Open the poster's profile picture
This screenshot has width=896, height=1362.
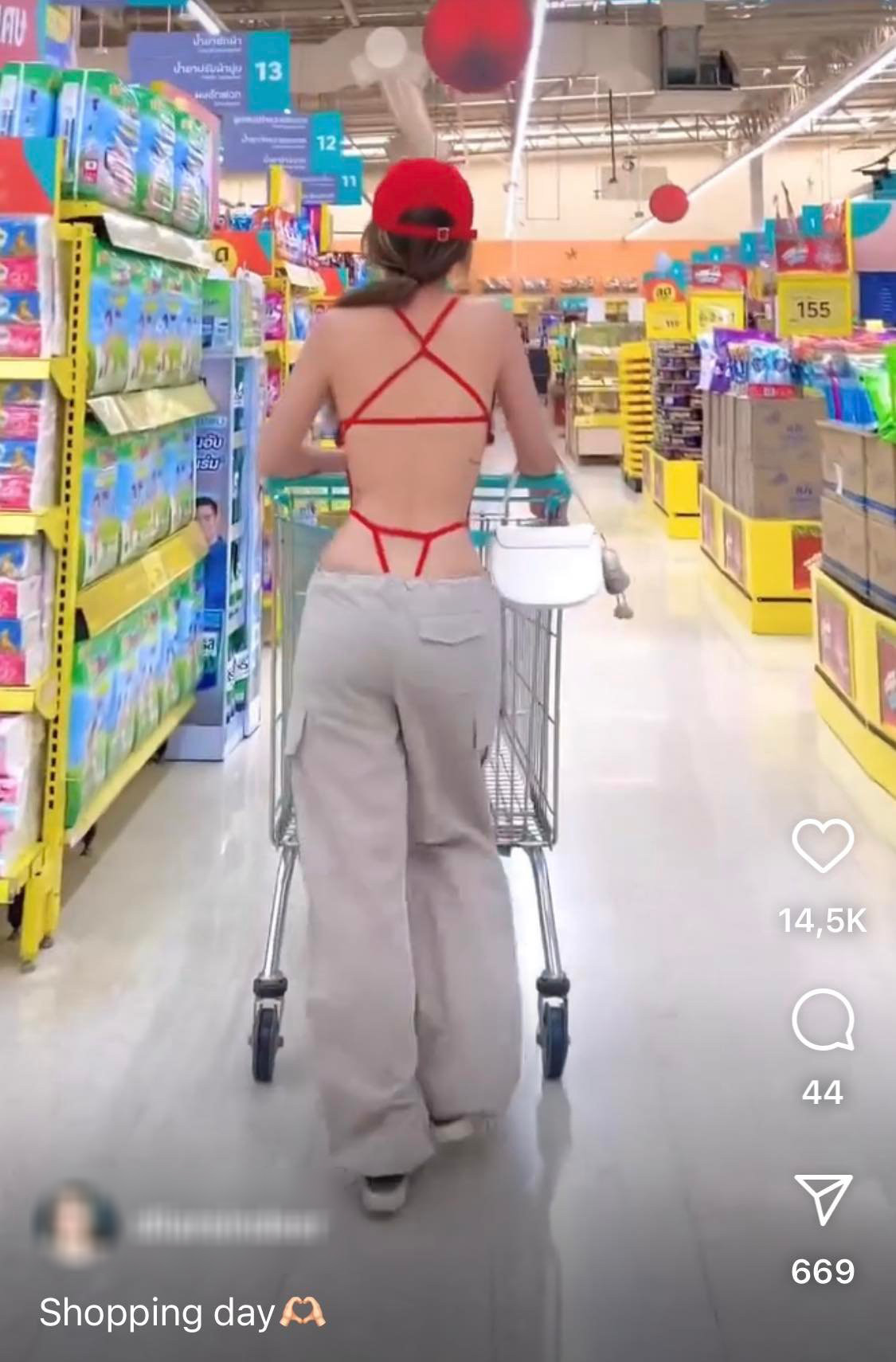76,1223
